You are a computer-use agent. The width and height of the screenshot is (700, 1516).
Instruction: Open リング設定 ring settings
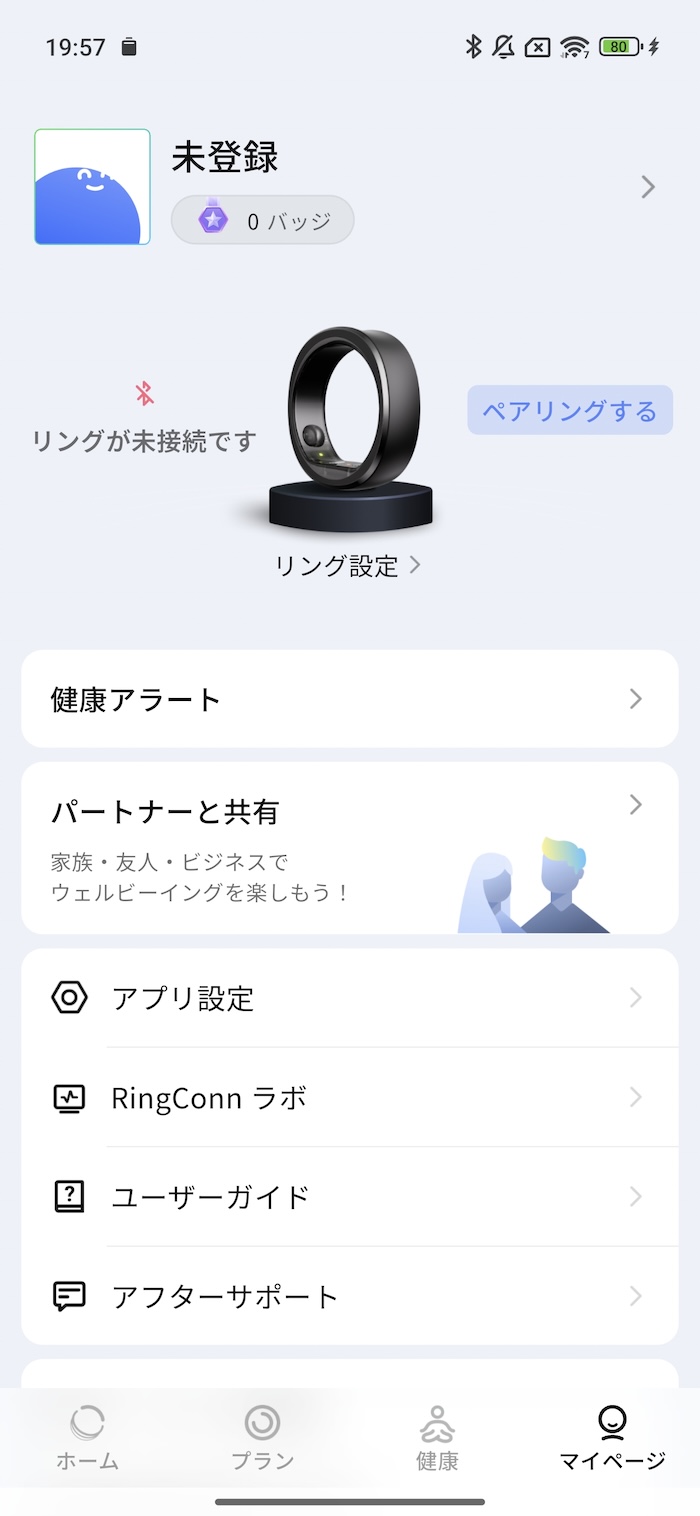coord(347,566)
